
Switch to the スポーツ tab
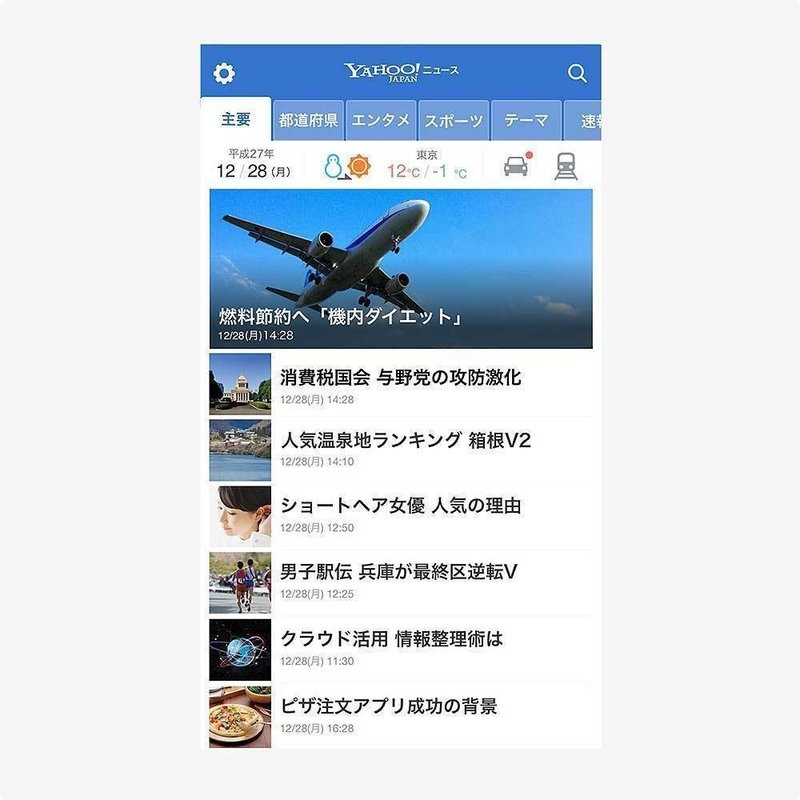pyautogui.click(x=454, y=120)
